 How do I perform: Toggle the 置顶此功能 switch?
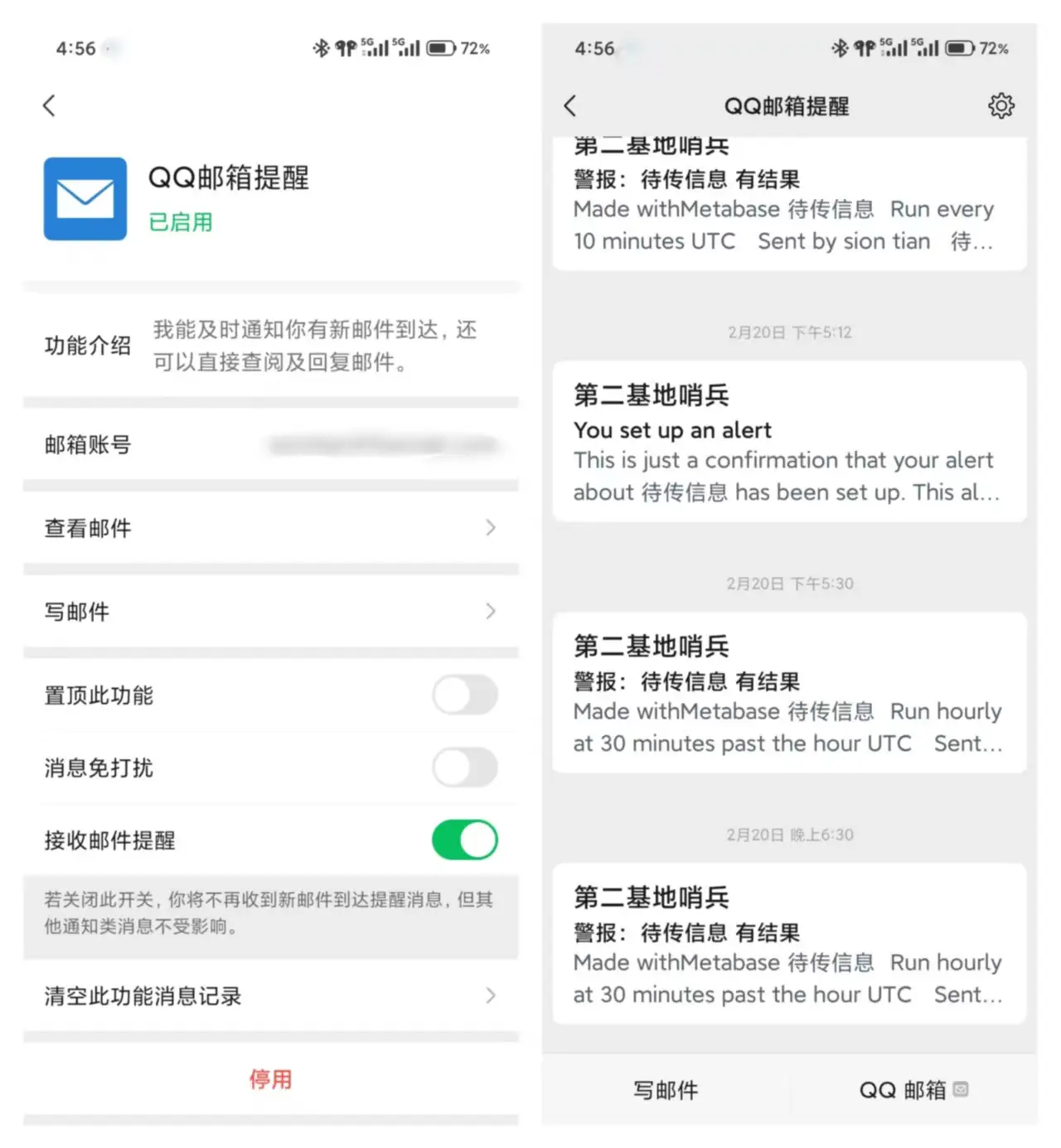pyautogui.click(x=464, y=695)
